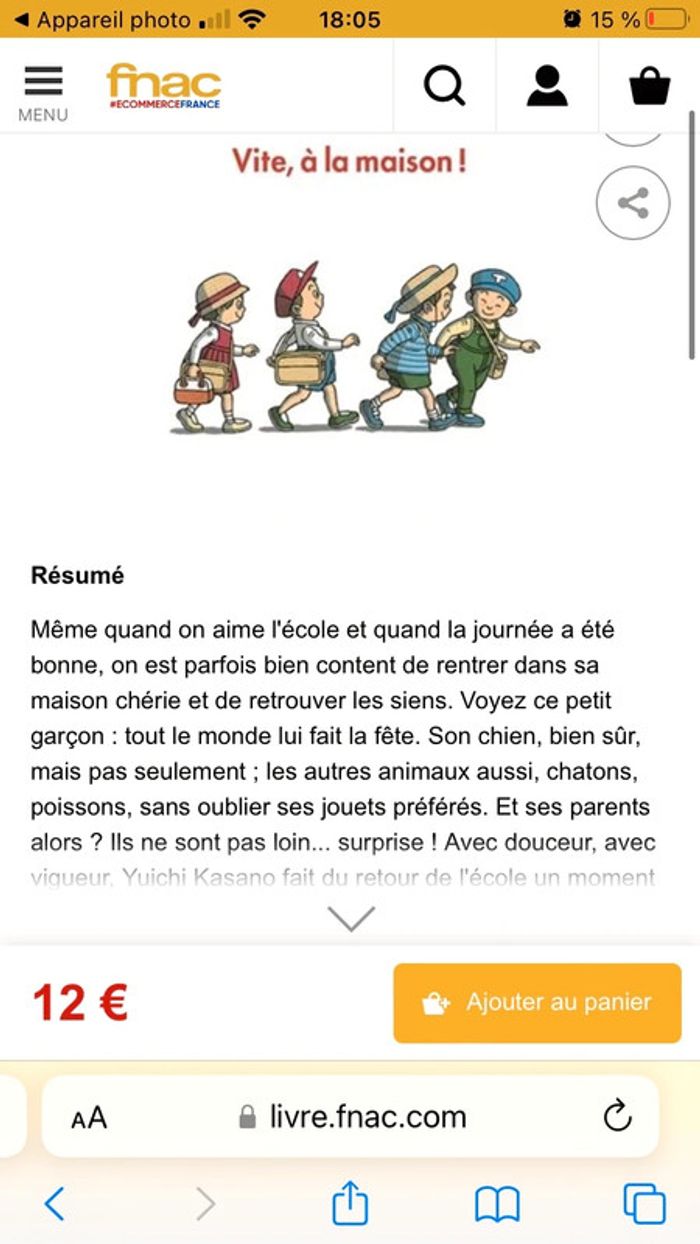
Task: Go back to the previous page
Action: click(55, 1203)
